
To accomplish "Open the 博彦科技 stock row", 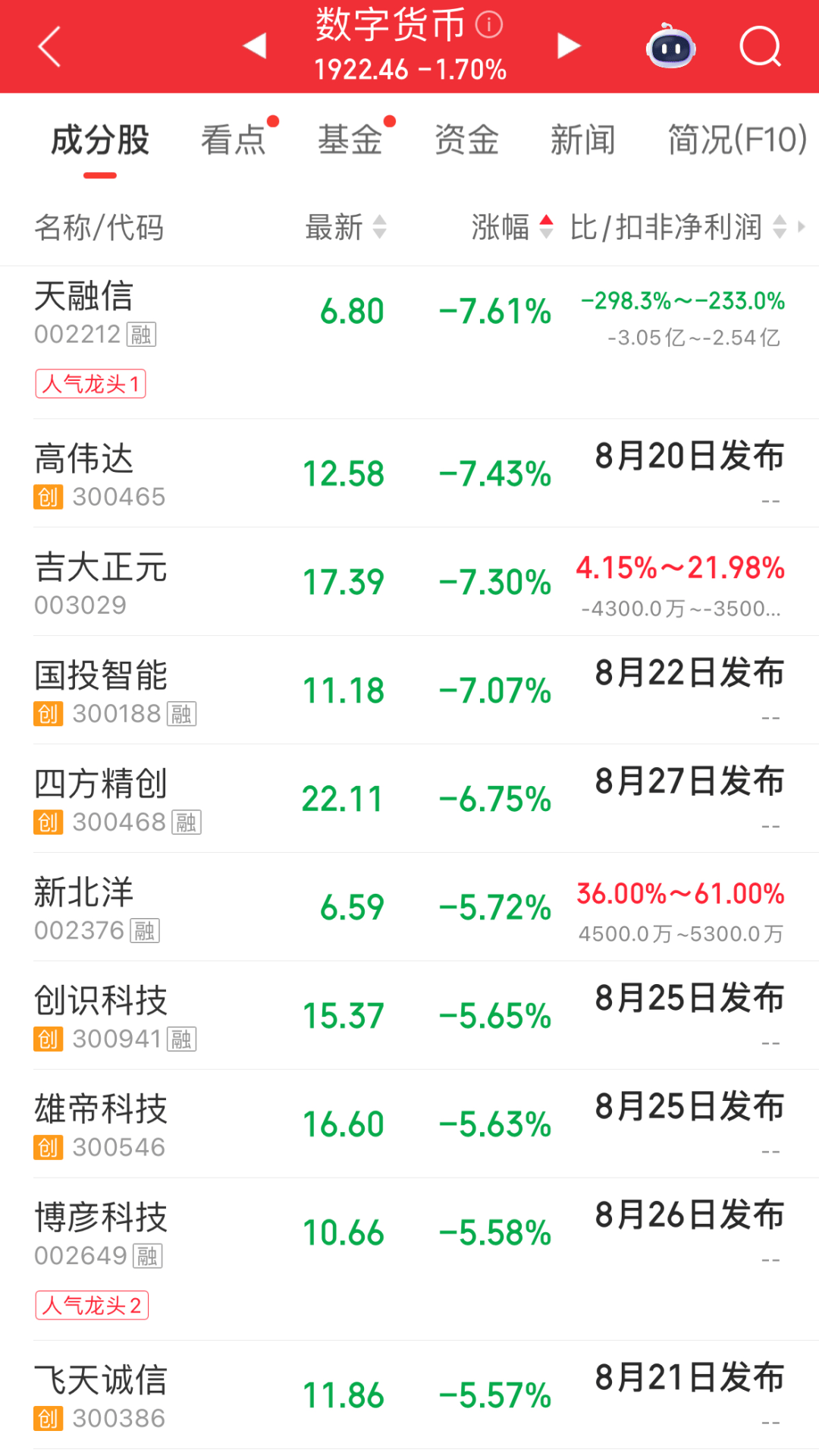I will (409, 1259).
